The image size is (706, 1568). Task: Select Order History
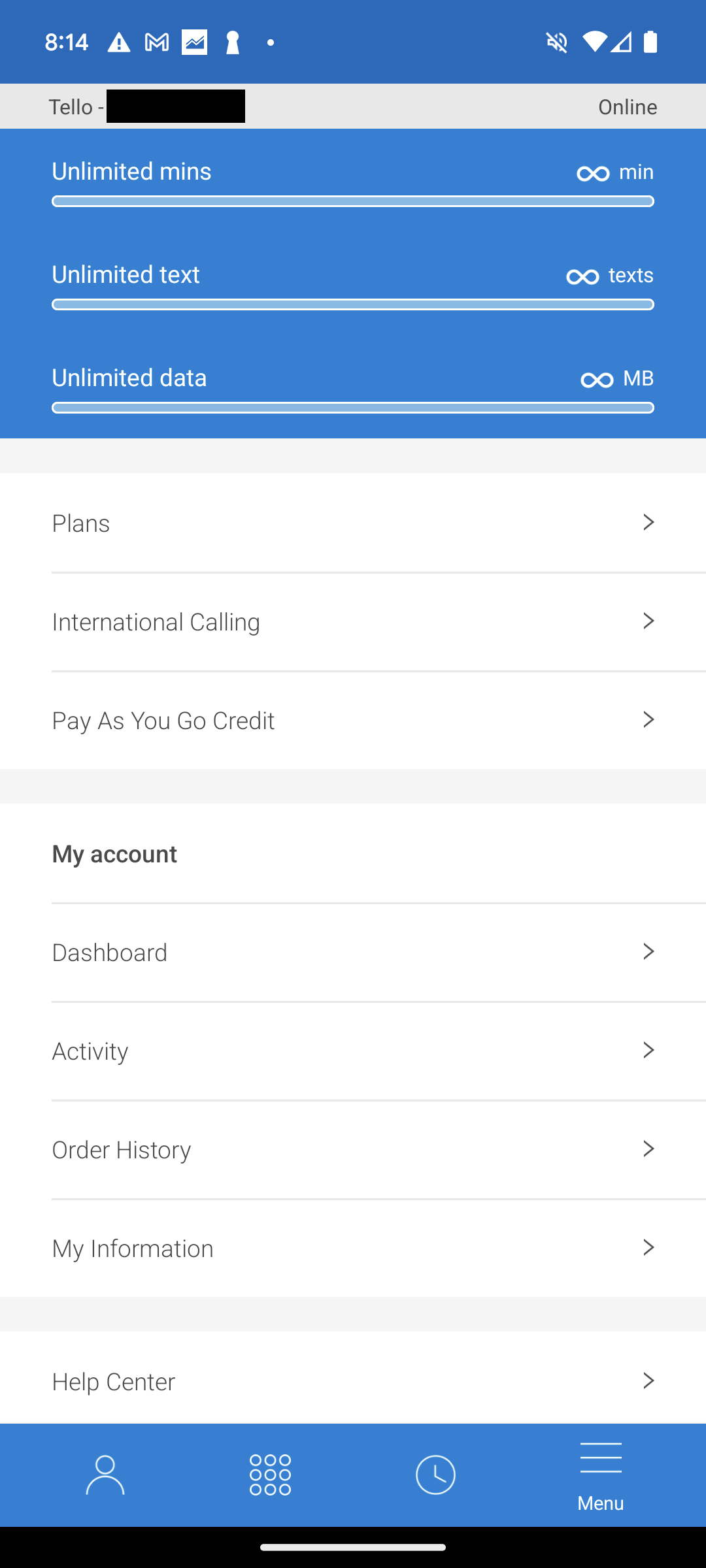click(x=353, y=1149)
